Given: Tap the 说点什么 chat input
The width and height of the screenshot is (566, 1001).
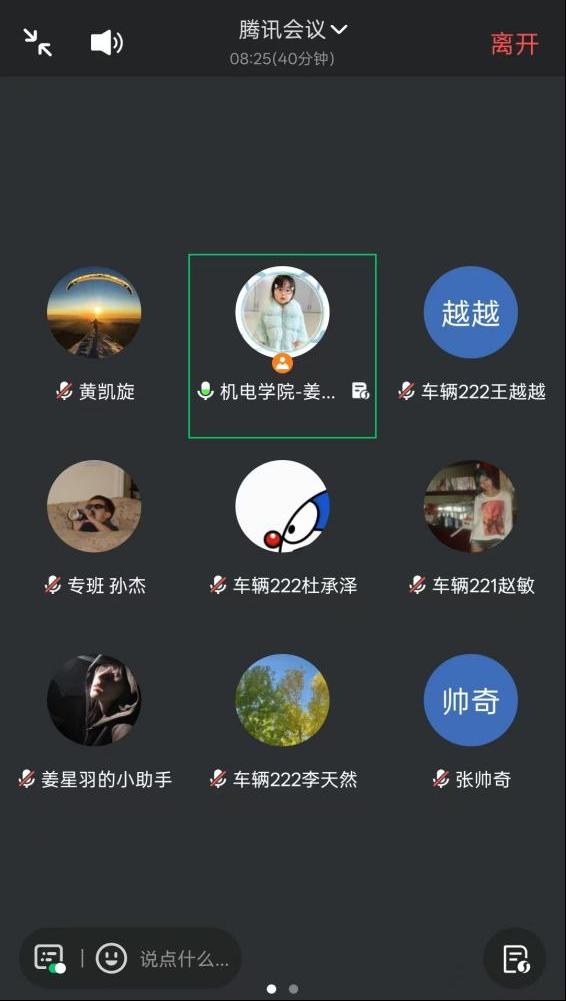Looking at the screenshot, I should click(x=184, y=959).
